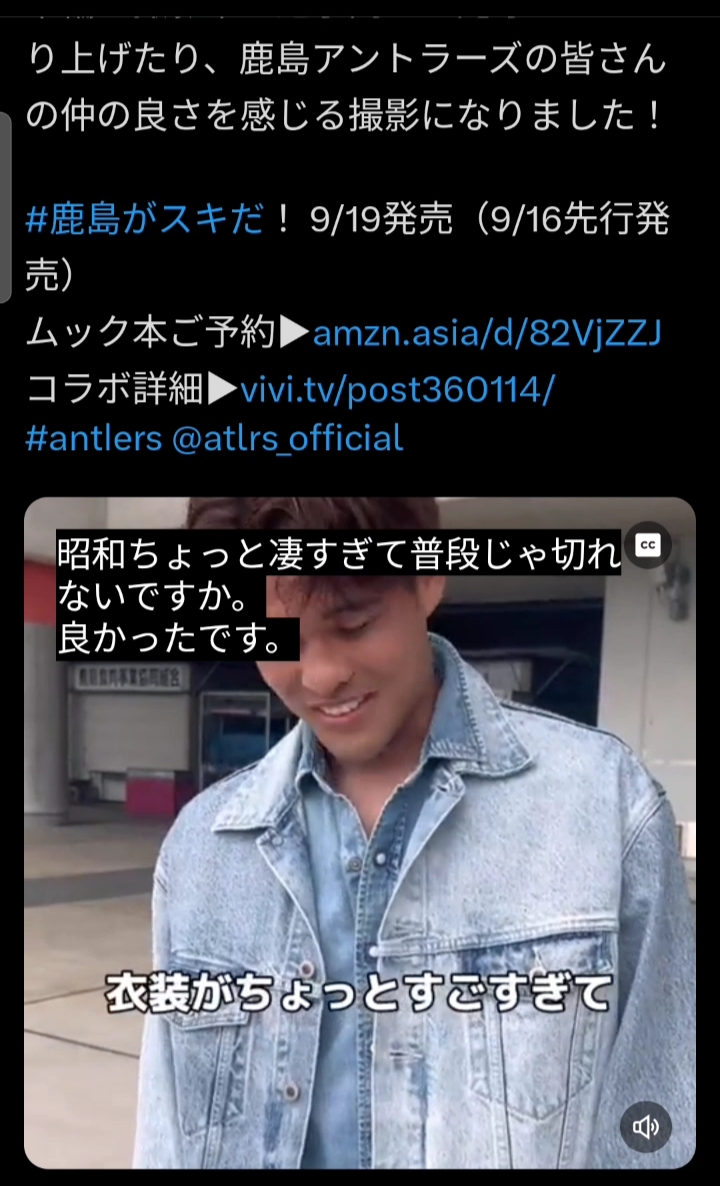Toggle the video sound with the speaker icon
The image size is (720, 1186).
pyautogui.click(x=646, y=1127)
